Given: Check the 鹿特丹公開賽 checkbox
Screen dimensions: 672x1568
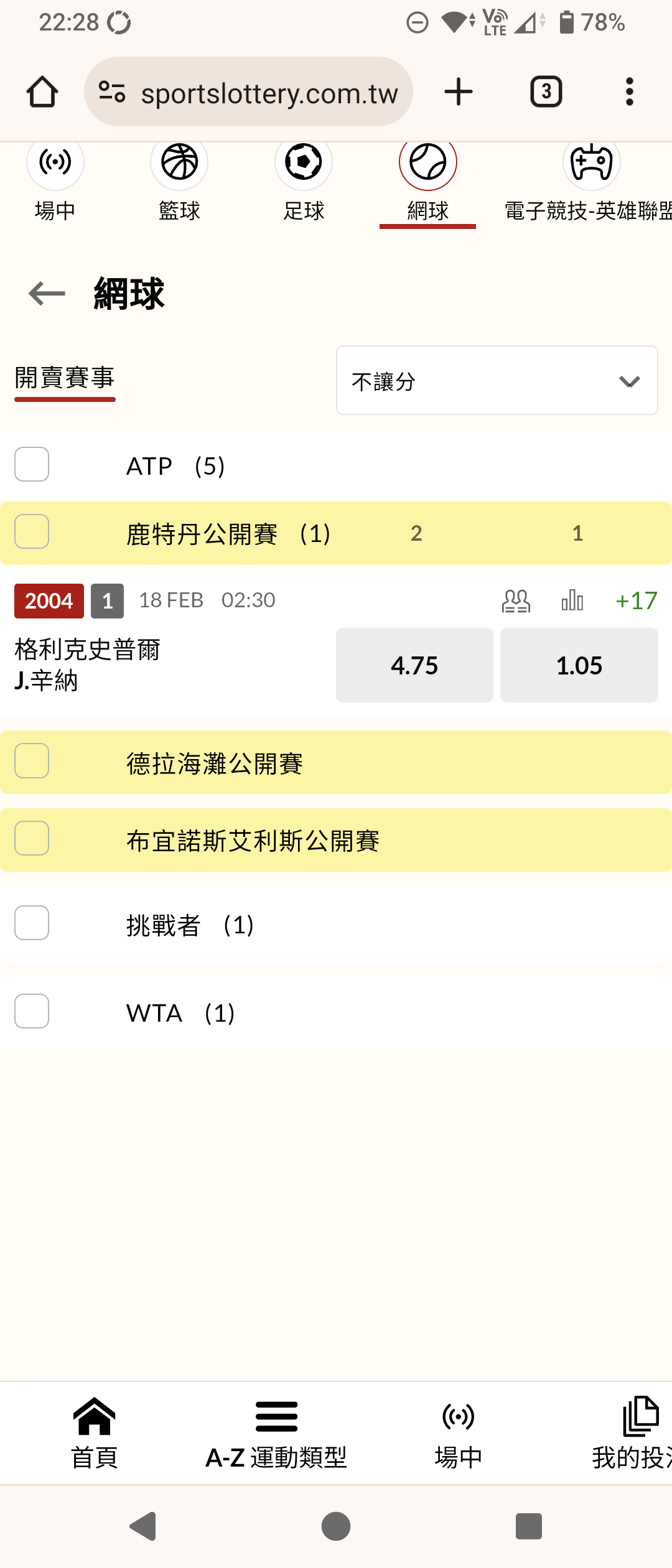Looking at the screenshot, I should pyautogui.click(x=32, y=532).
